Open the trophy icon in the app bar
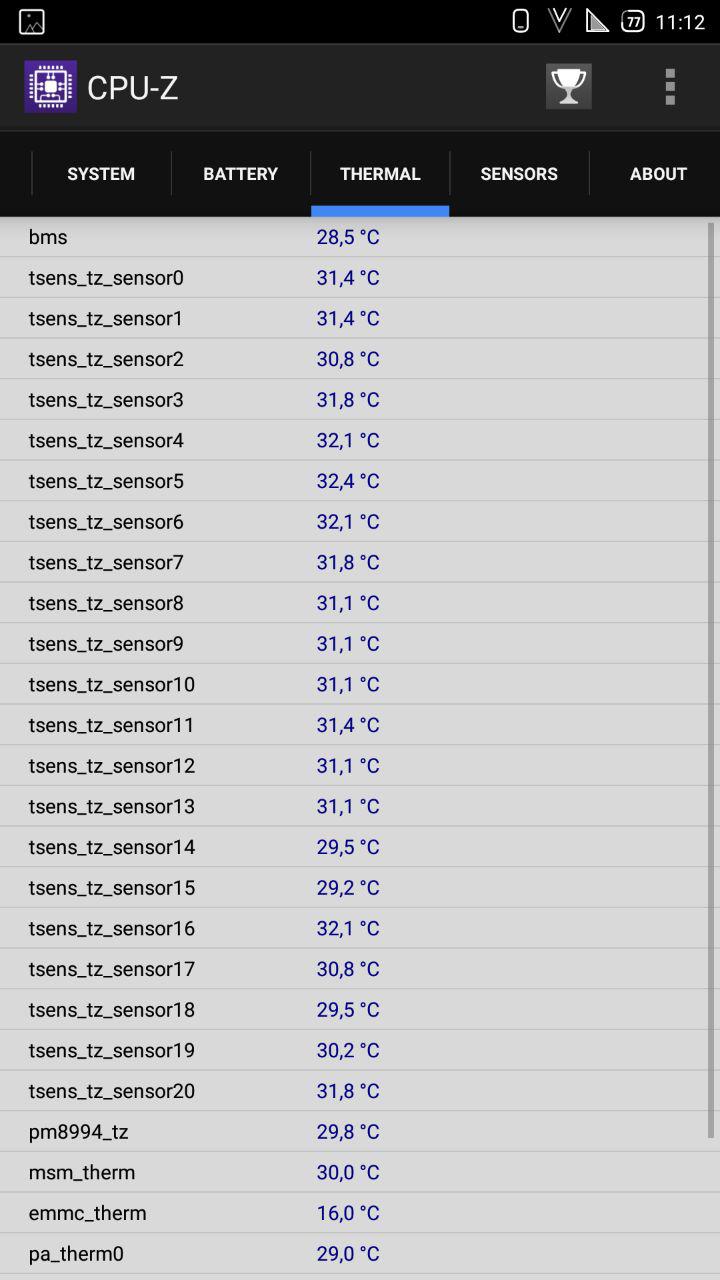The height and width of the screenshot is (1280, 720). tap(568, 87)
